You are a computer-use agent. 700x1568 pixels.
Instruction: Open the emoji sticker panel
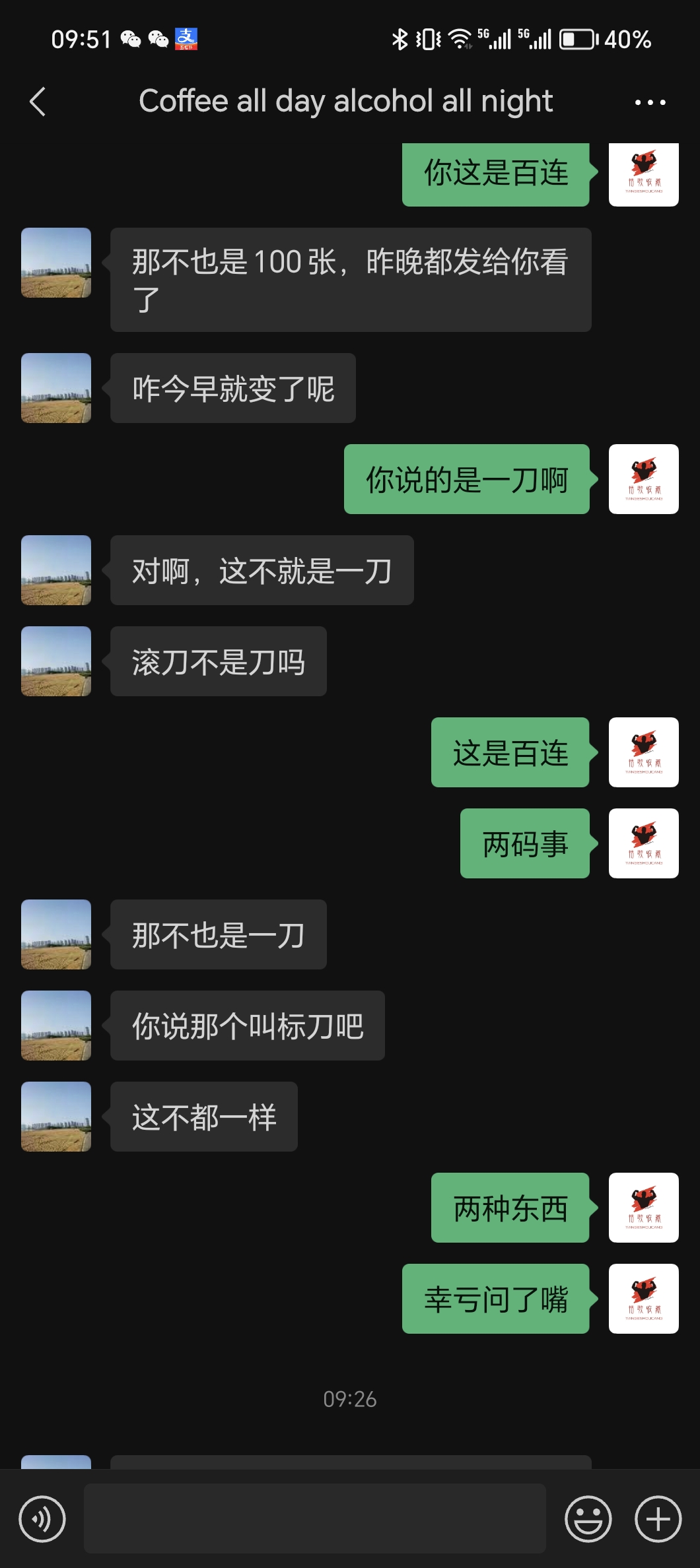point(588,1519)
